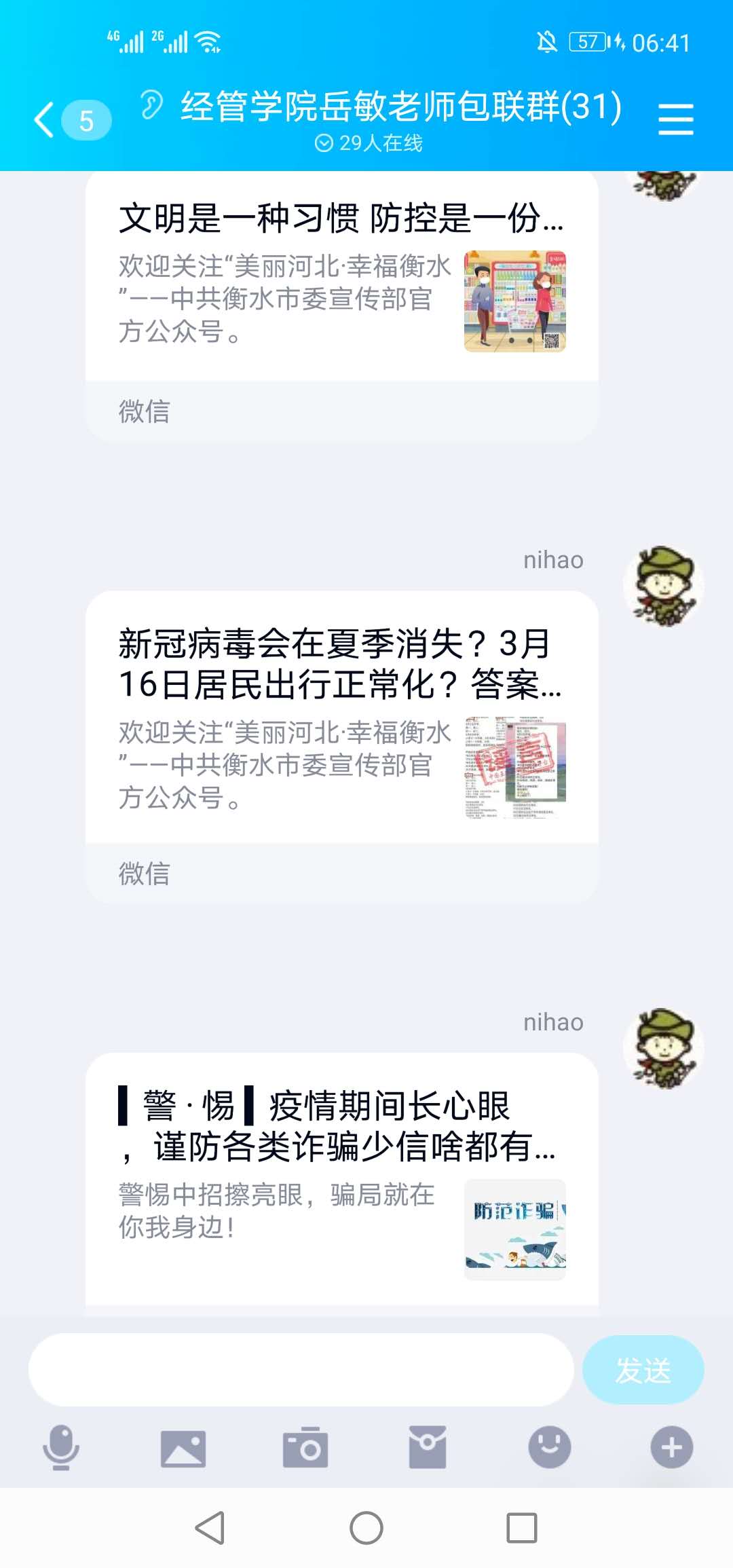Expand more options with plus icon

[x=672, y=1447]
